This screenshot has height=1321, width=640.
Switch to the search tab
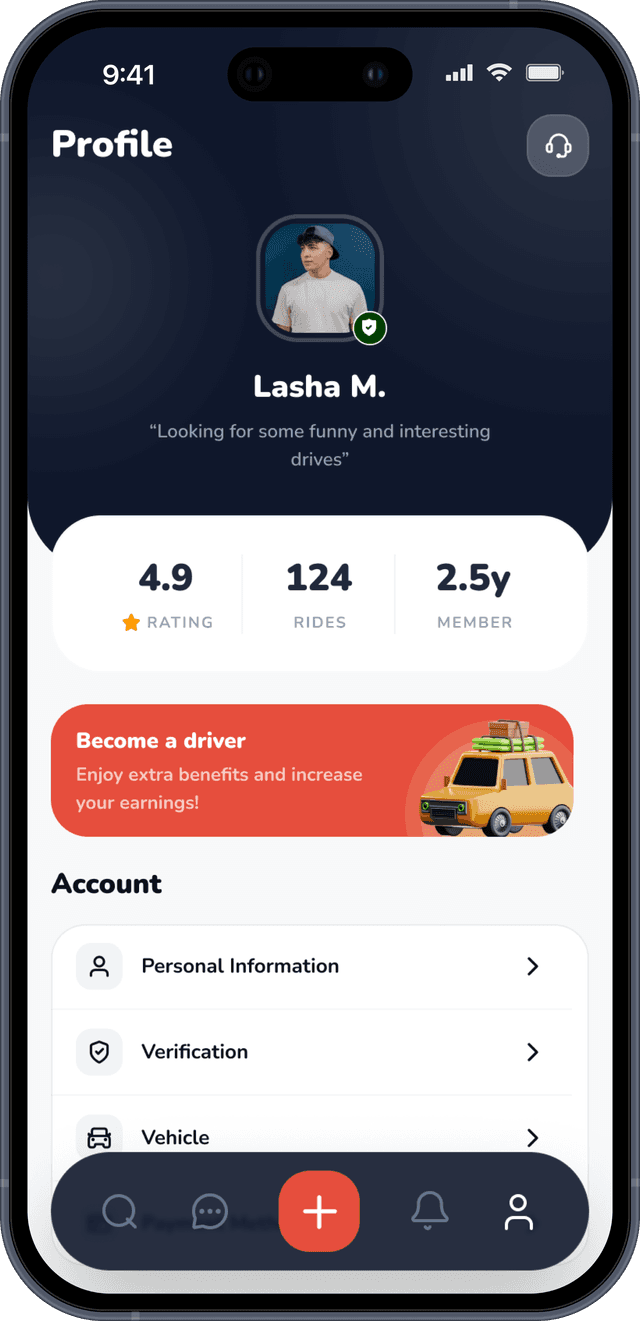(120, 1212)
